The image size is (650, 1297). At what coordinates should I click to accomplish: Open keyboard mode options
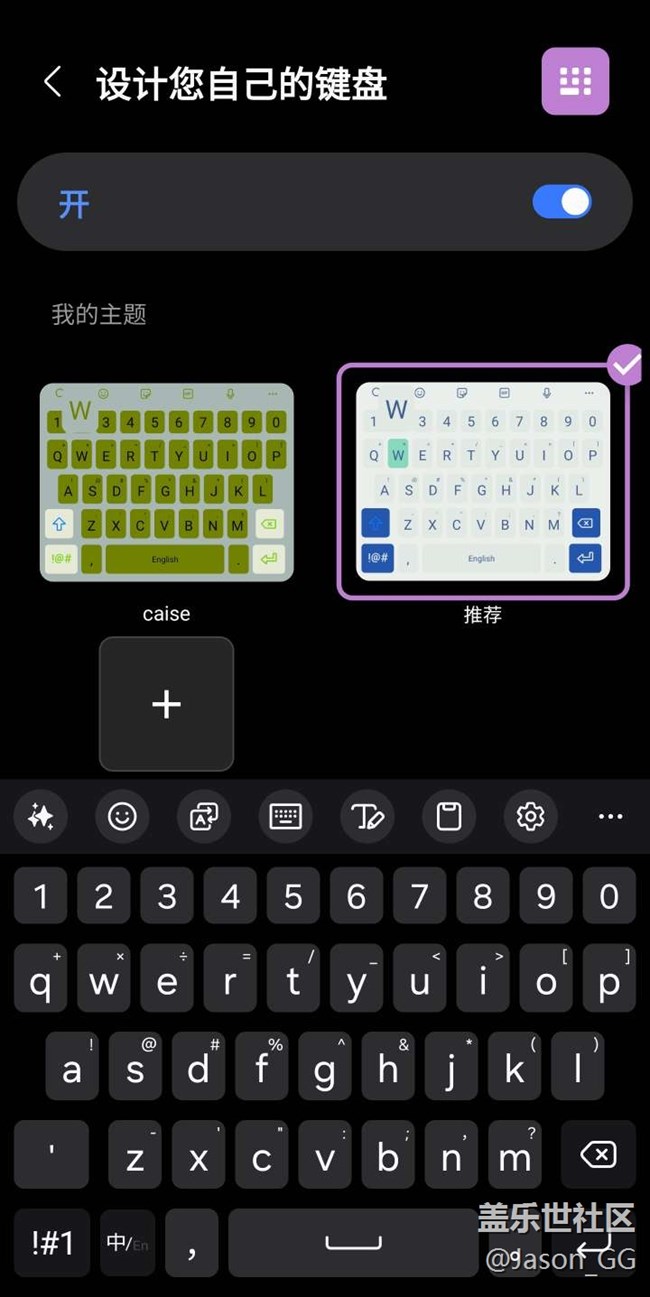286,817
